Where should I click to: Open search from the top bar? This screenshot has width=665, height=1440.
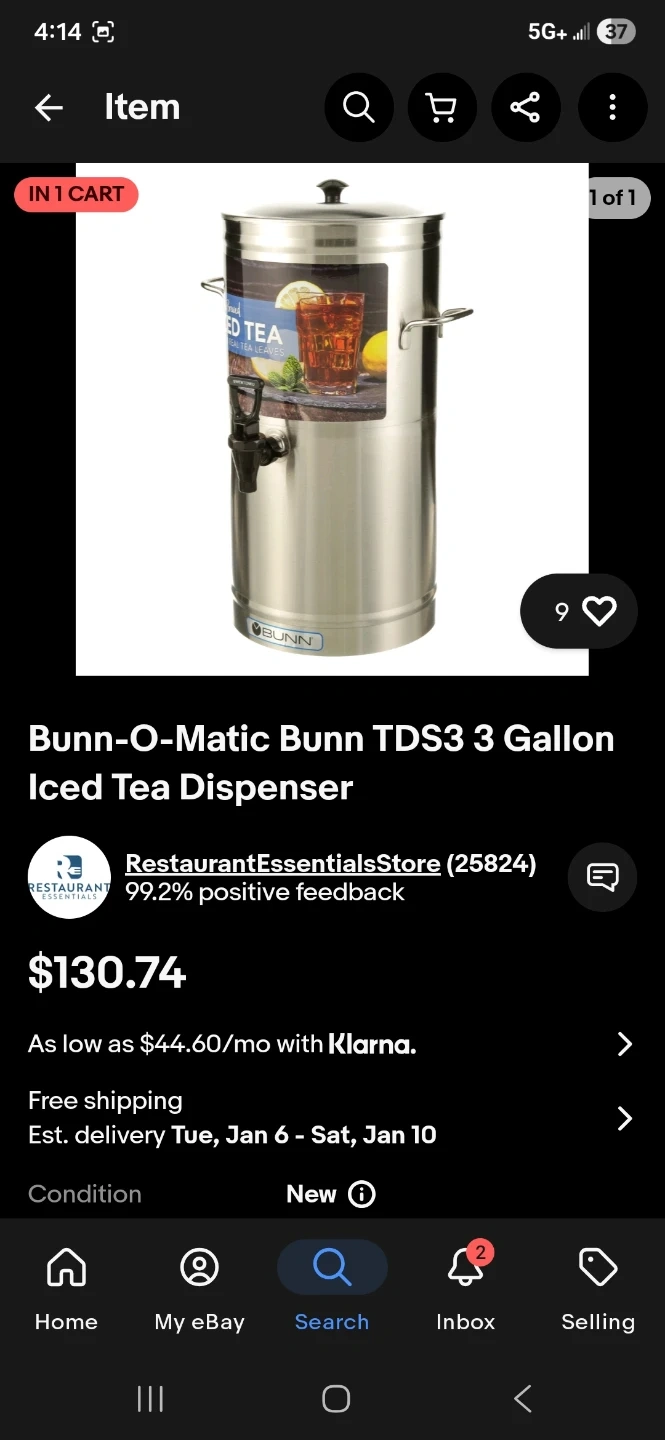[359, 107]
